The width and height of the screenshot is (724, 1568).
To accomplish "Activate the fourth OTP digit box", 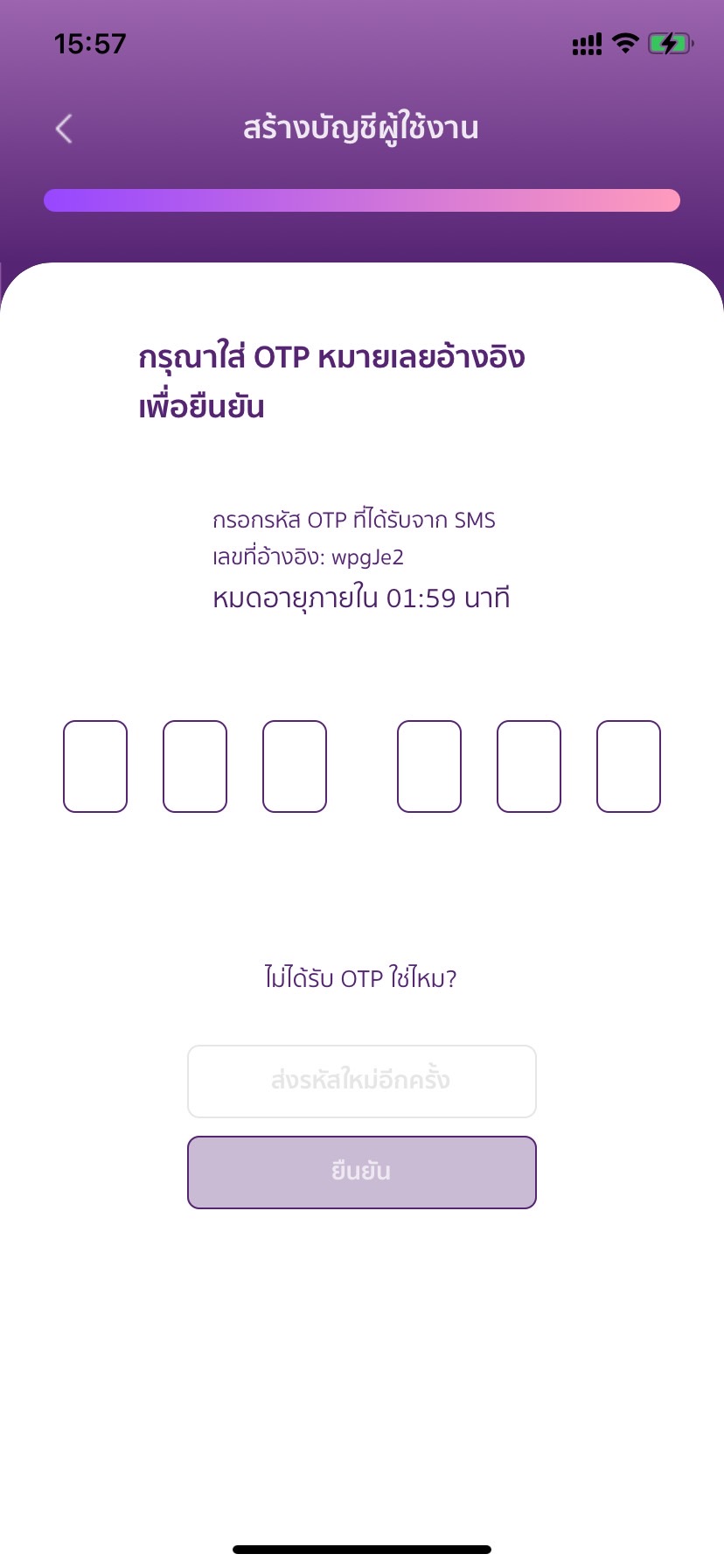I will click(429, 766).
